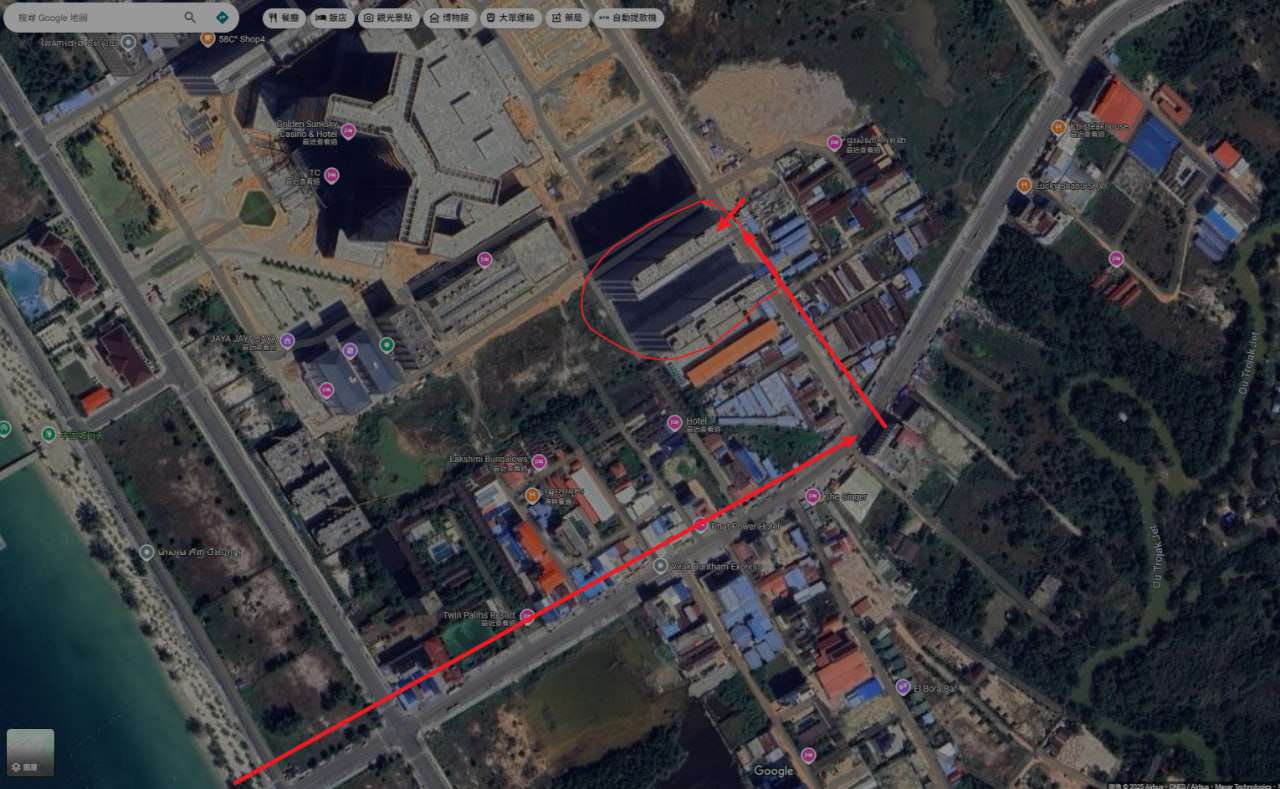Show 博物館 museums on the map

pyautogui.click(x=449, y=18)
